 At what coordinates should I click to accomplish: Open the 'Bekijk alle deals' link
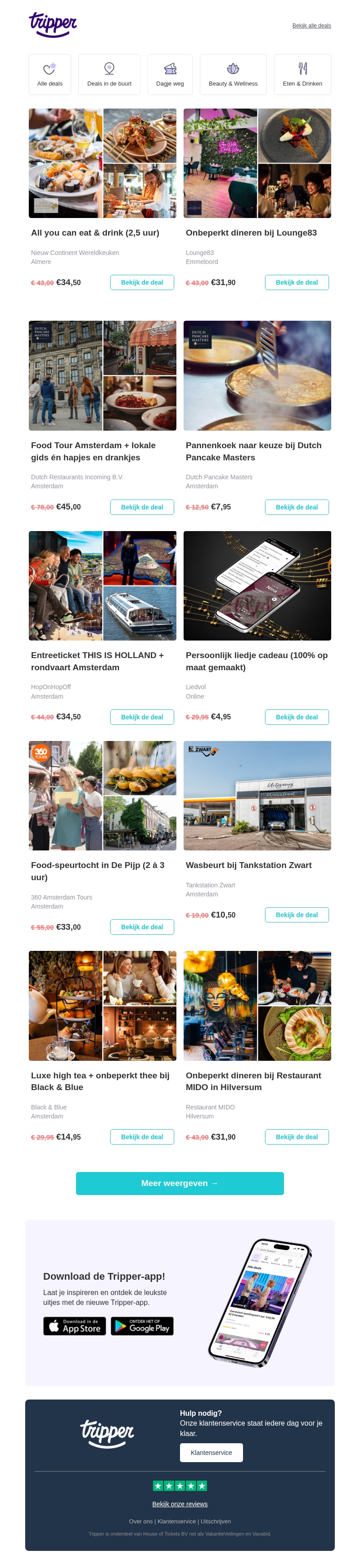point(311,26)
